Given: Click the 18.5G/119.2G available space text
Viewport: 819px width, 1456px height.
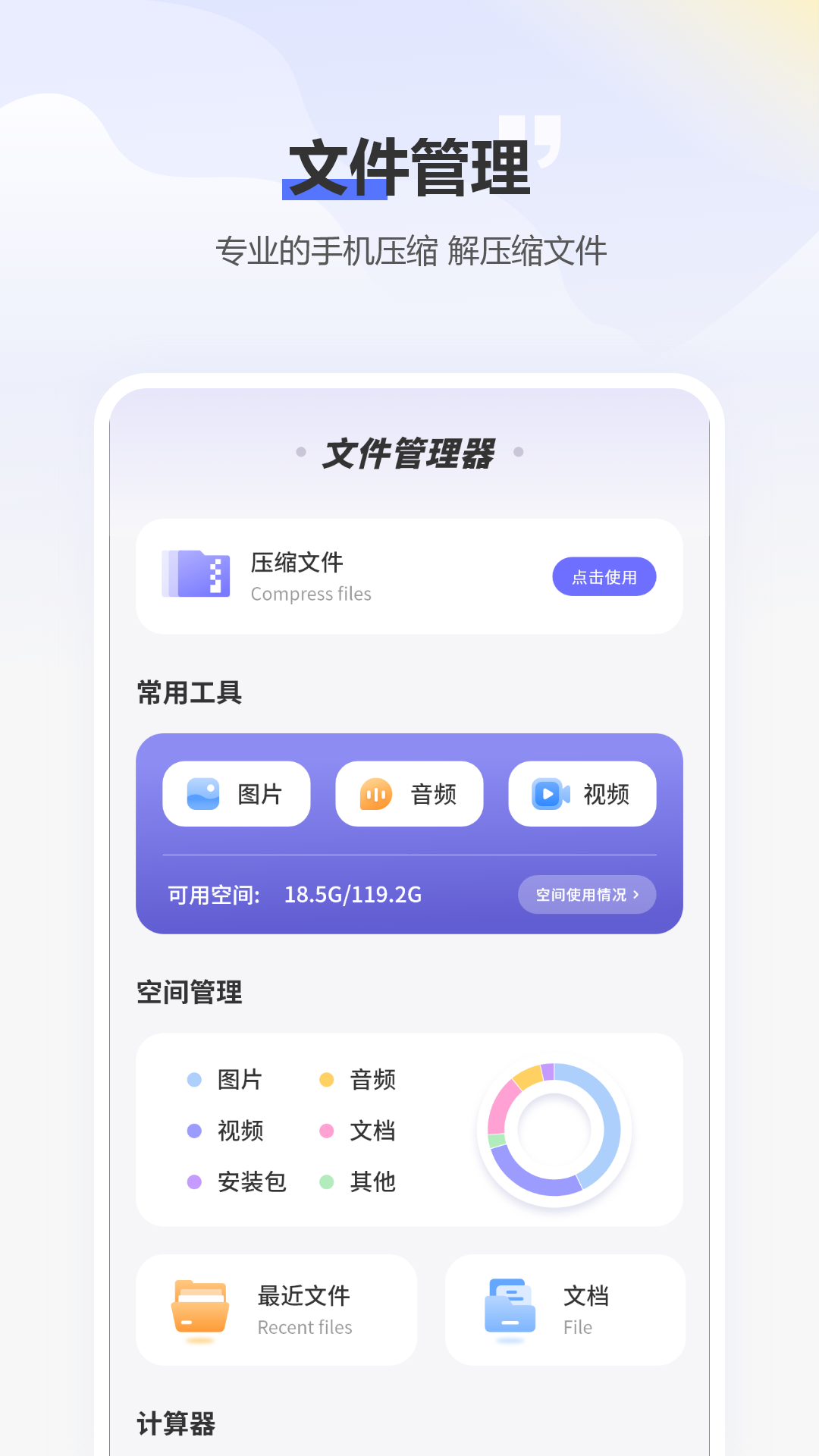Looking at the screenshot, I should pos(353,895).
